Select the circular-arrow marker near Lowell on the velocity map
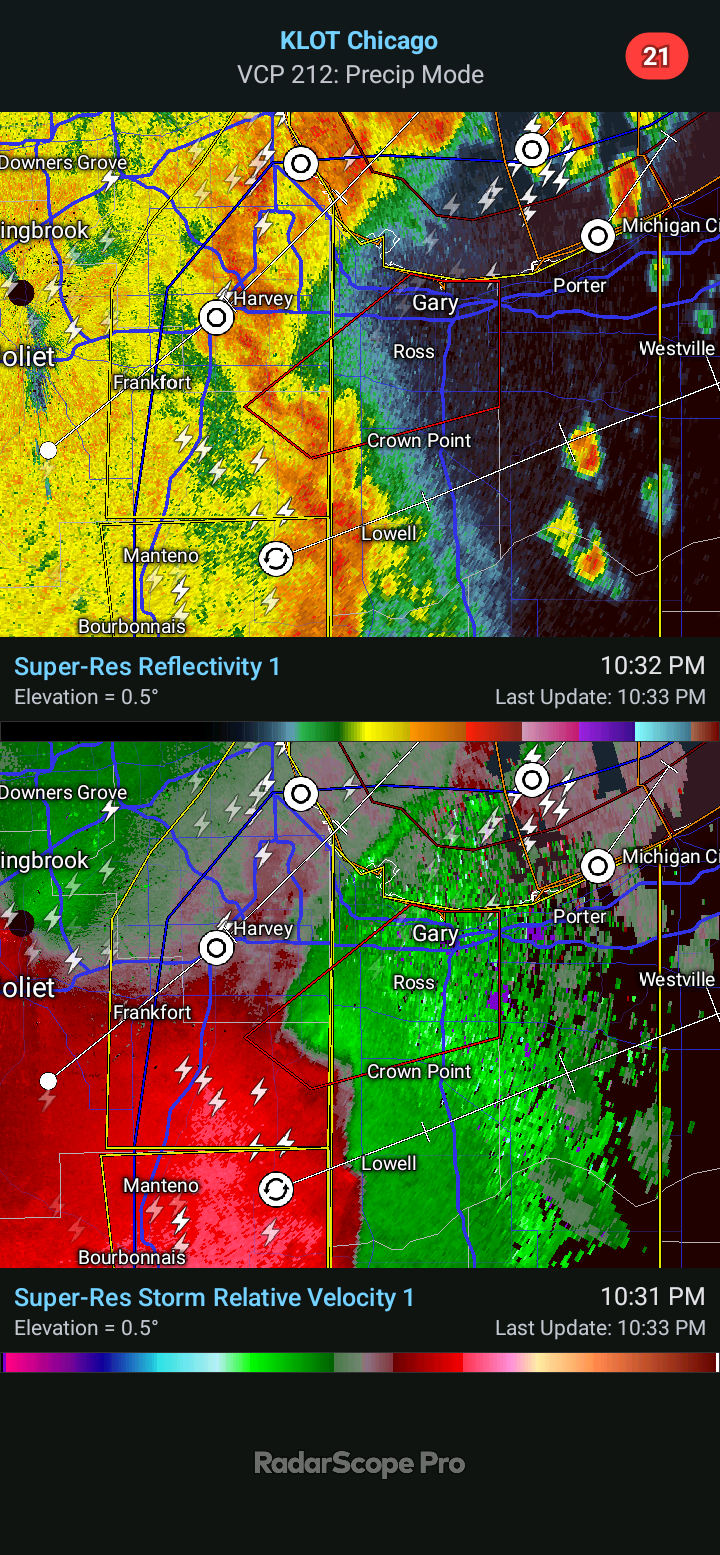 click(x=276, y=1190)
